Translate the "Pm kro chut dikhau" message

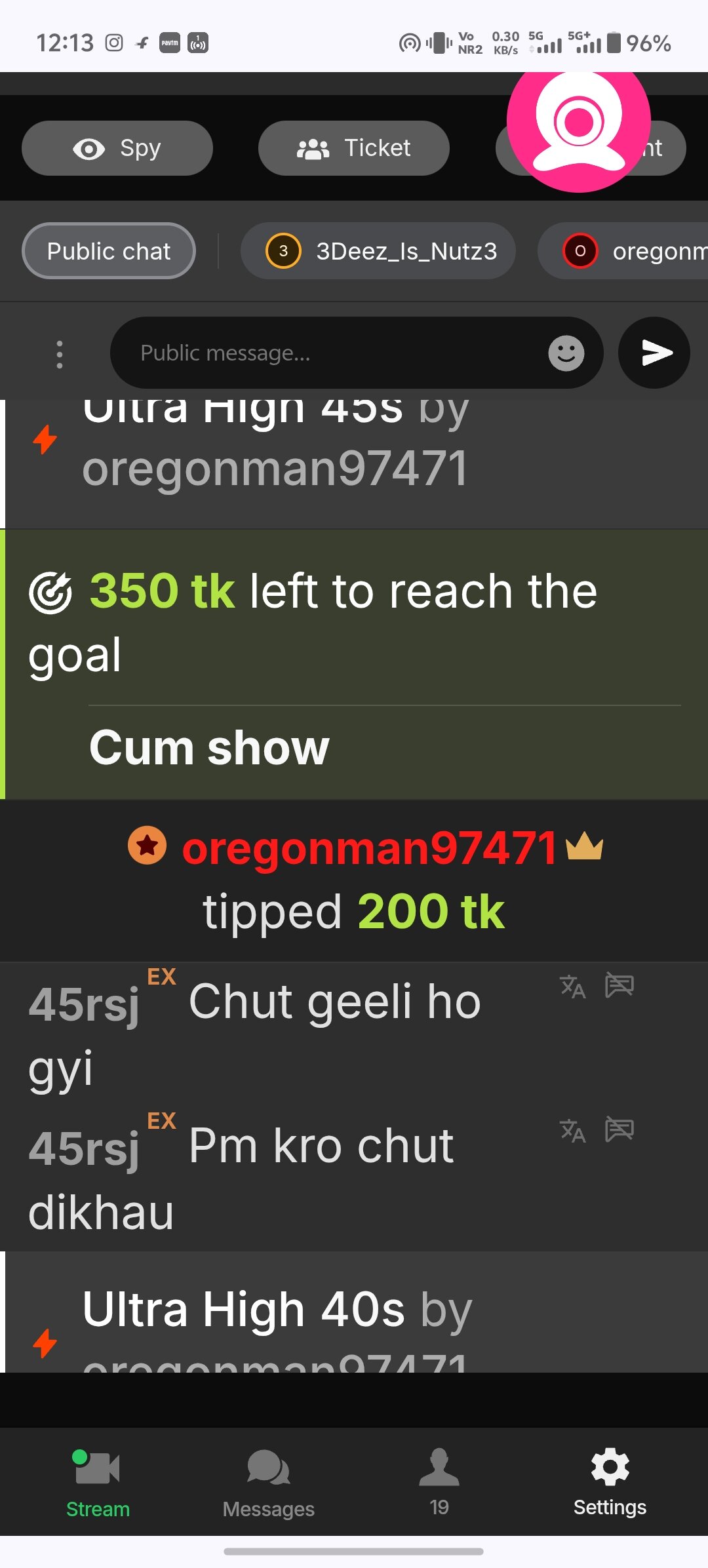point(572,1131)
